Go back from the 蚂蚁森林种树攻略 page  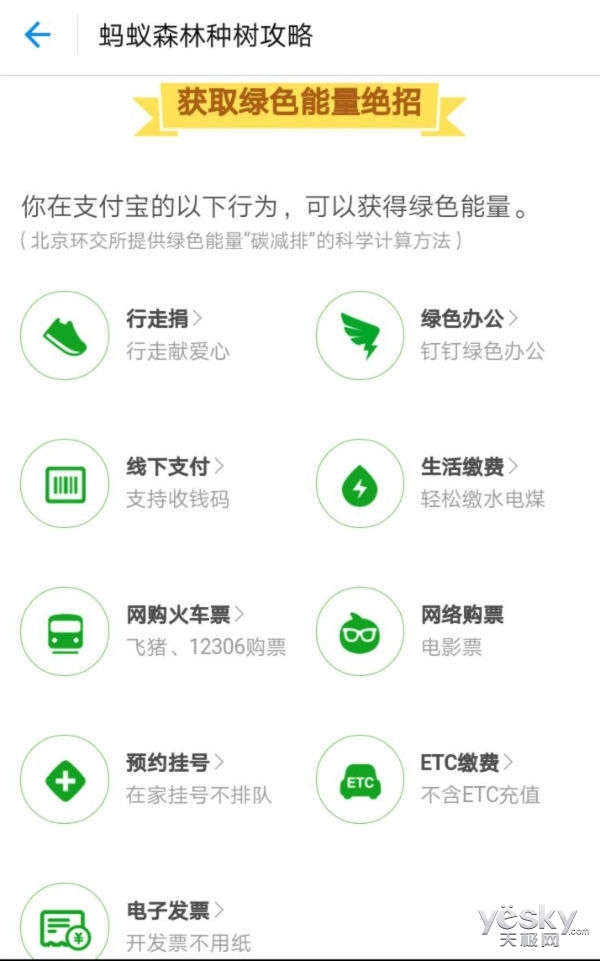tap(37, 36)
